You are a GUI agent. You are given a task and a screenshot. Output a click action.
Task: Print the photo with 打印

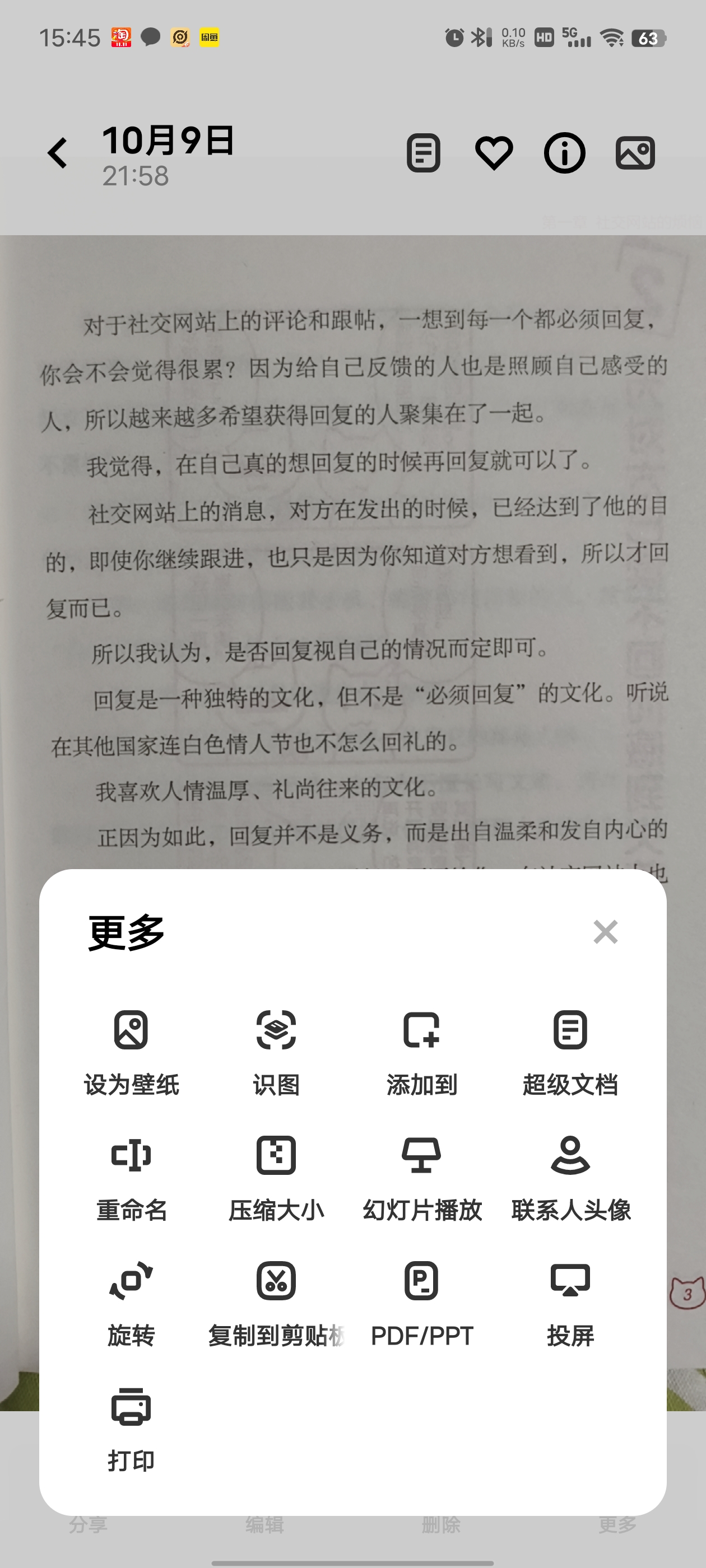[x=131, y=1429]
